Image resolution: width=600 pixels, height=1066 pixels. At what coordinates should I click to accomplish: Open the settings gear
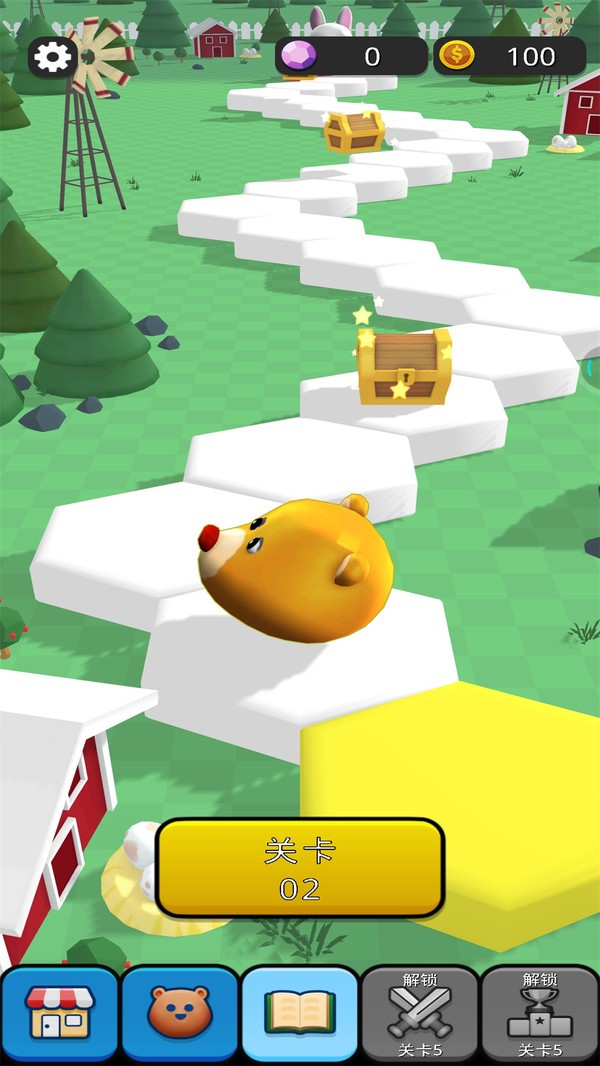(53, 57)
